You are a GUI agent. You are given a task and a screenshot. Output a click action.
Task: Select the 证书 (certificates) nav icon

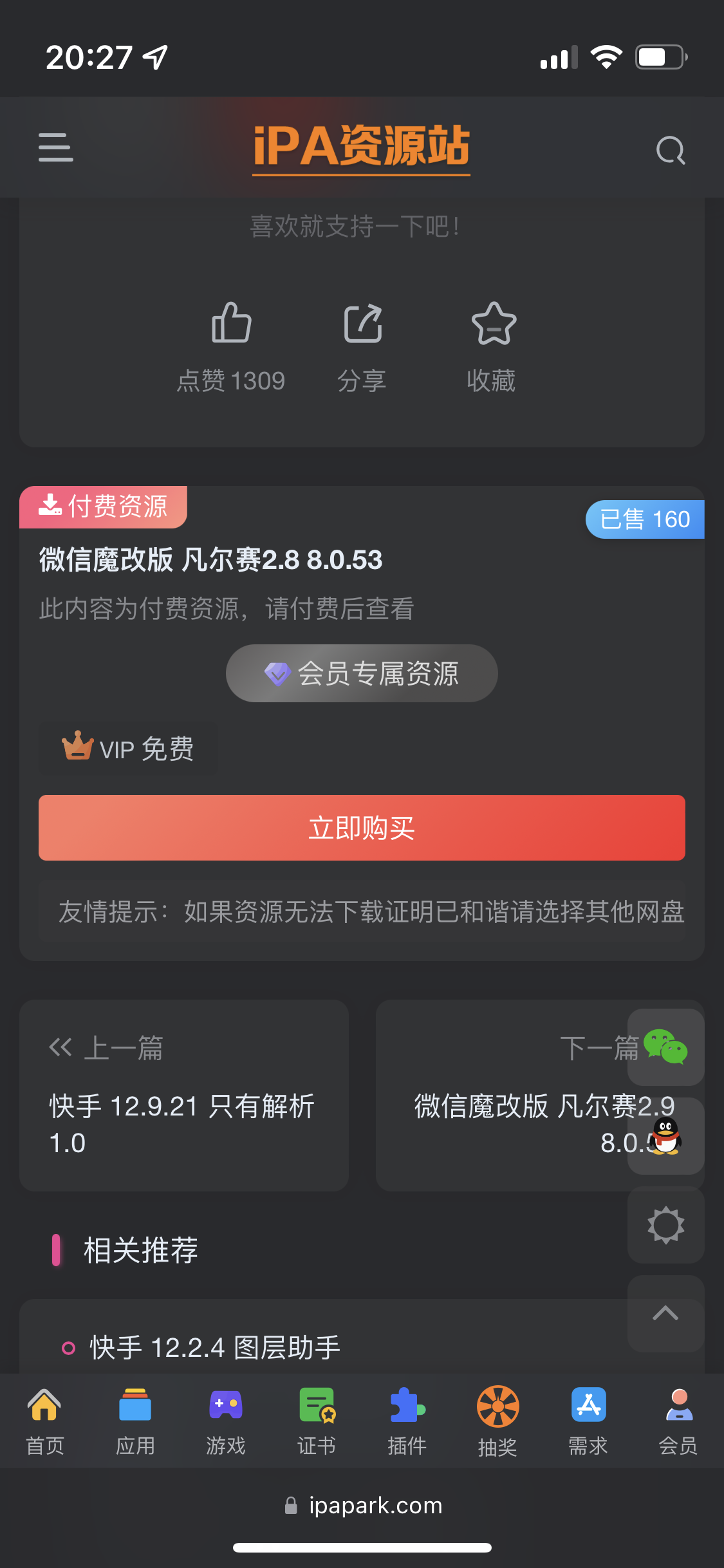(x=316, y=1420)
